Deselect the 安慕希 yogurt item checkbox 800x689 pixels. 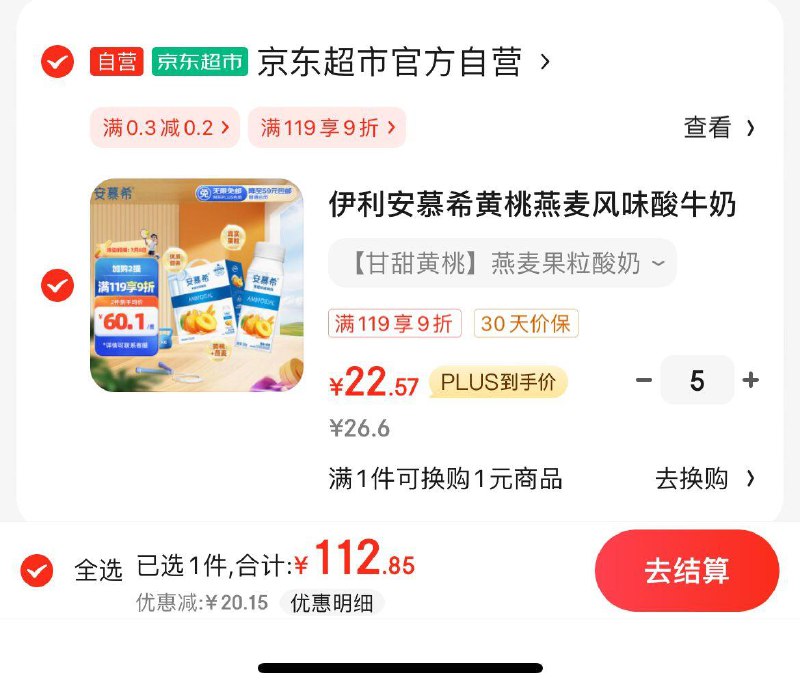(57, 286)
